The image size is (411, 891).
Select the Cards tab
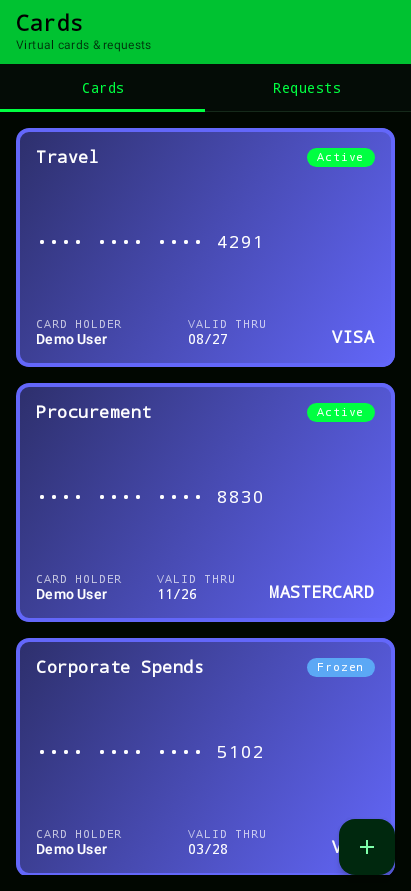(x=102, y=88)
